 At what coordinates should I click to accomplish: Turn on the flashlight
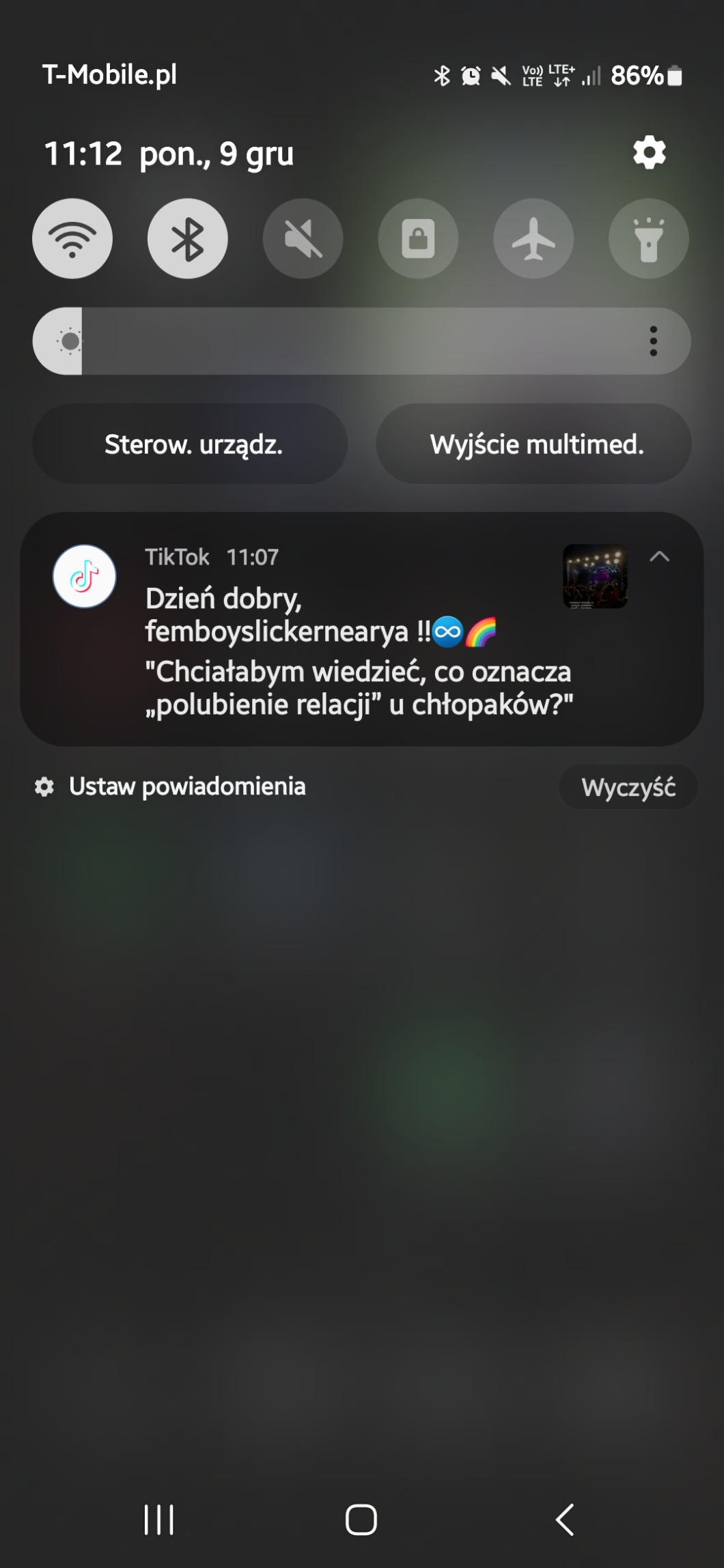click(x=648, y=239)
